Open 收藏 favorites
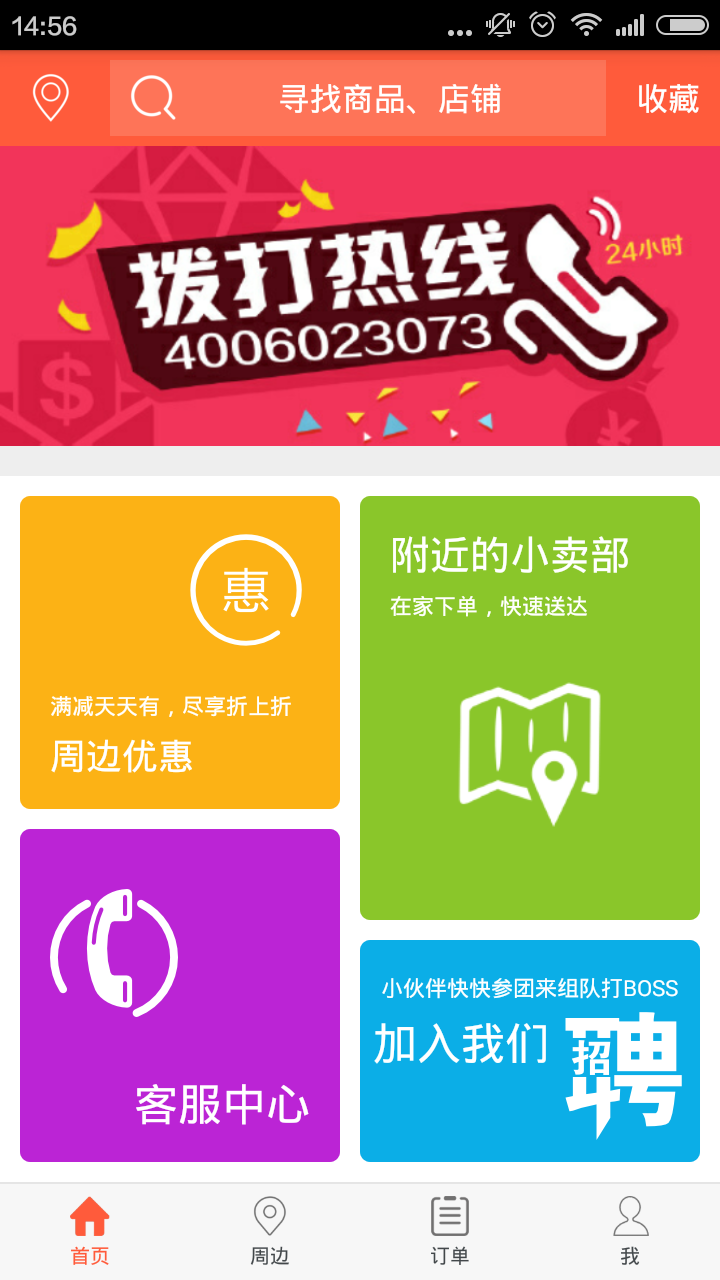Screen dimensions: 720x1280 tap(668, 98)
